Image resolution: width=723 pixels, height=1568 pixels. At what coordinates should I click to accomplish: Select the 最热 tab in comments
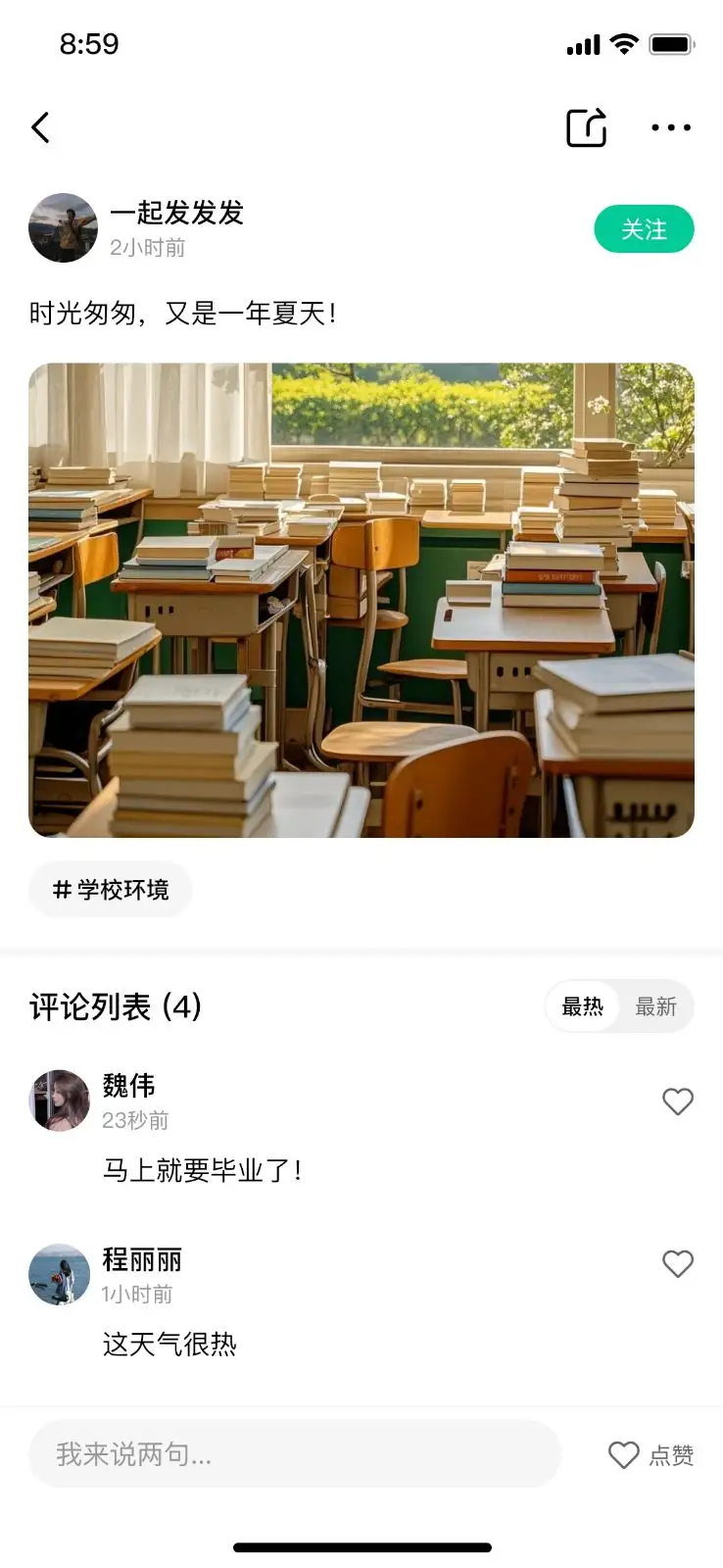coord(583,1006)
